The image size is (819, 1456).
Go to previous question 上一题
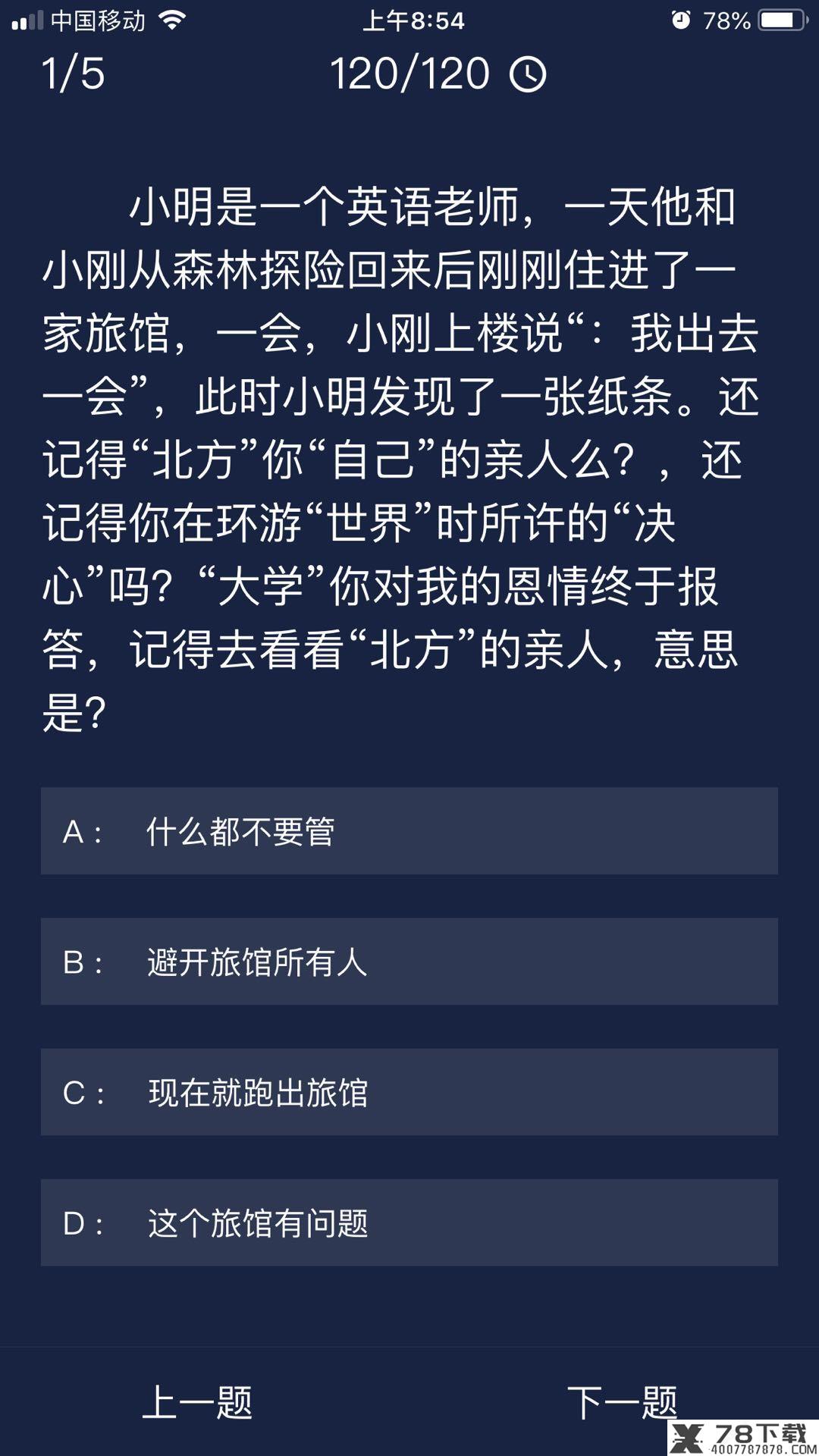click(x=197, y=1402)
